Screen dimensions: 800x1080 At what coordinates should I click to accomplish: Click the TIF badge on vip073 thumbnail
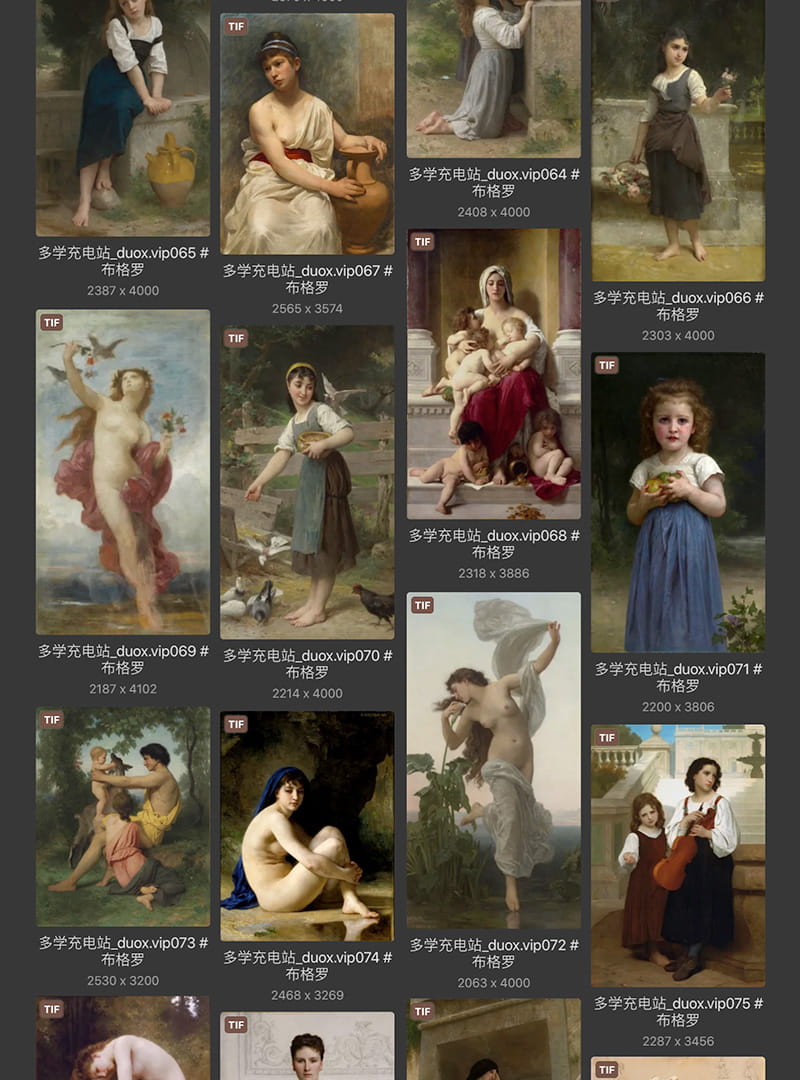pyautogui.click(x=52, y=720)
